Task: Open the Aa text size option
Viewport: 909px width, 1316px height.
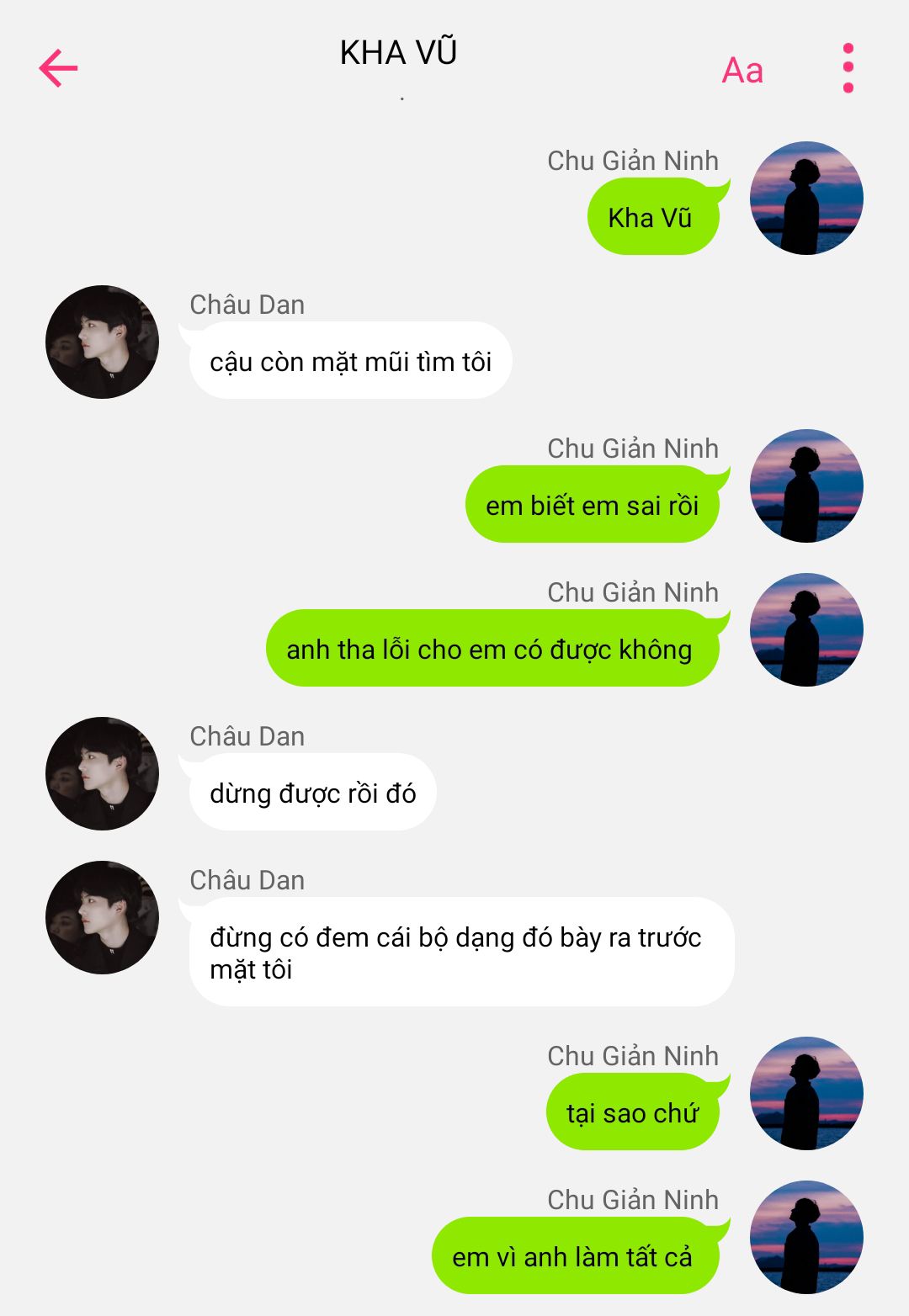Action: coord(742,71)
